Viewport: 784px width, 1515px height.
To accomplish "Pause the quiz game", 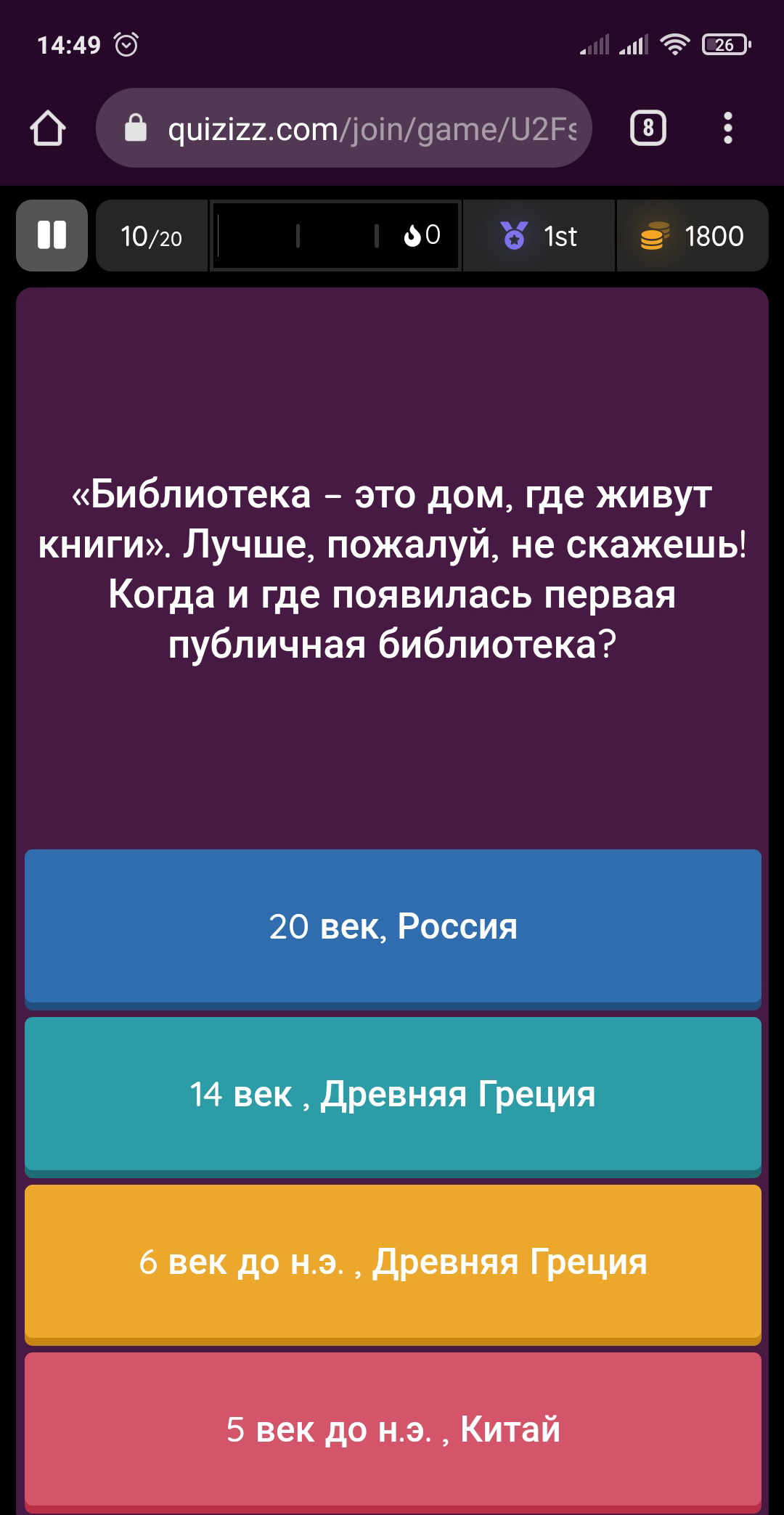I will tap(52, 235).
